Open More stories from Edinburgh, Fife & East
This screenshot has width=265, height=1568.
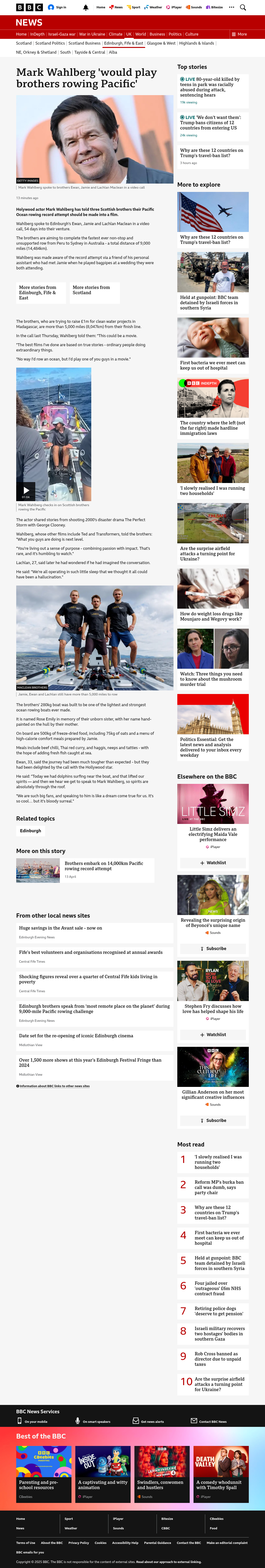tap(40, 293)
